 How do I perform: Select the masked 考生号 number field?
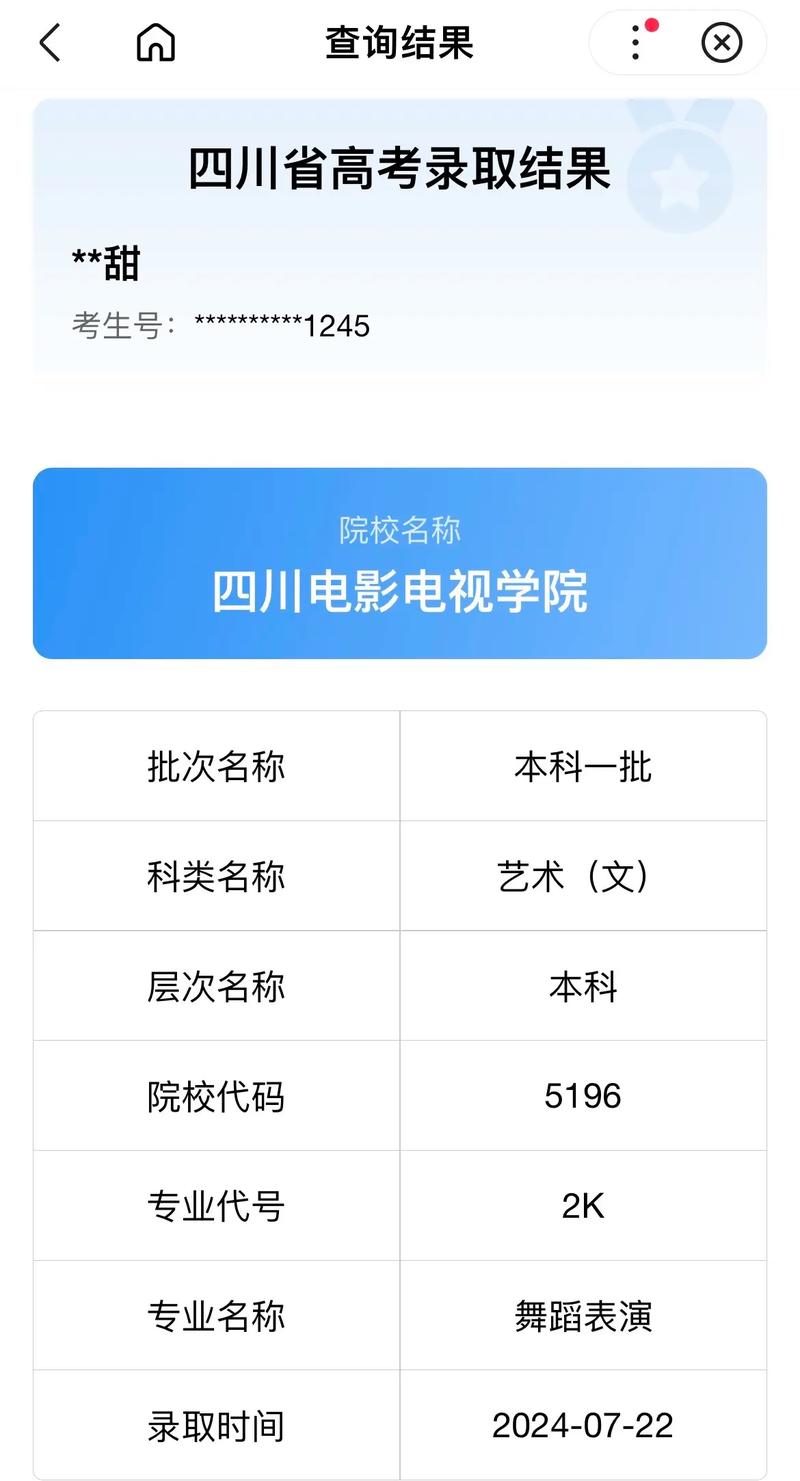(x=222, y=326)
